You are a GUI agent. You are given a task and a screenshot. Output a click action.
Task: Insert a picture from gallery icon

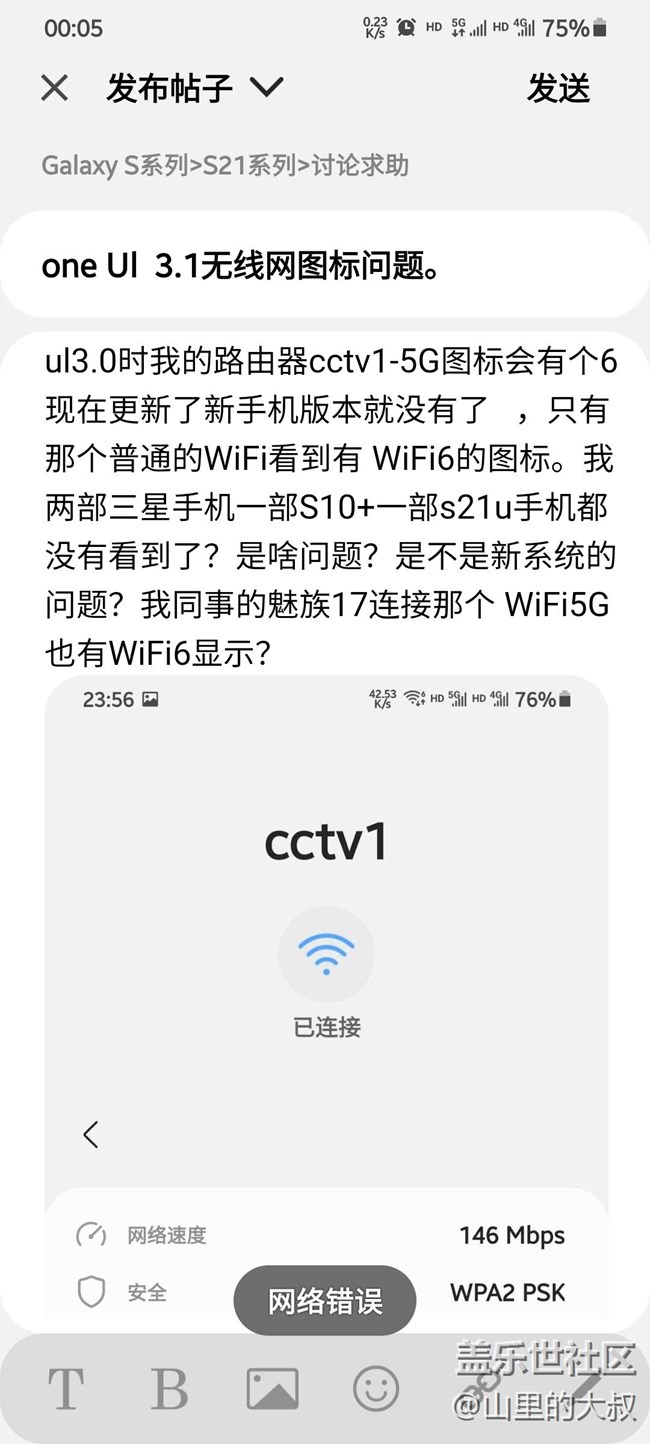point(272,1389)
